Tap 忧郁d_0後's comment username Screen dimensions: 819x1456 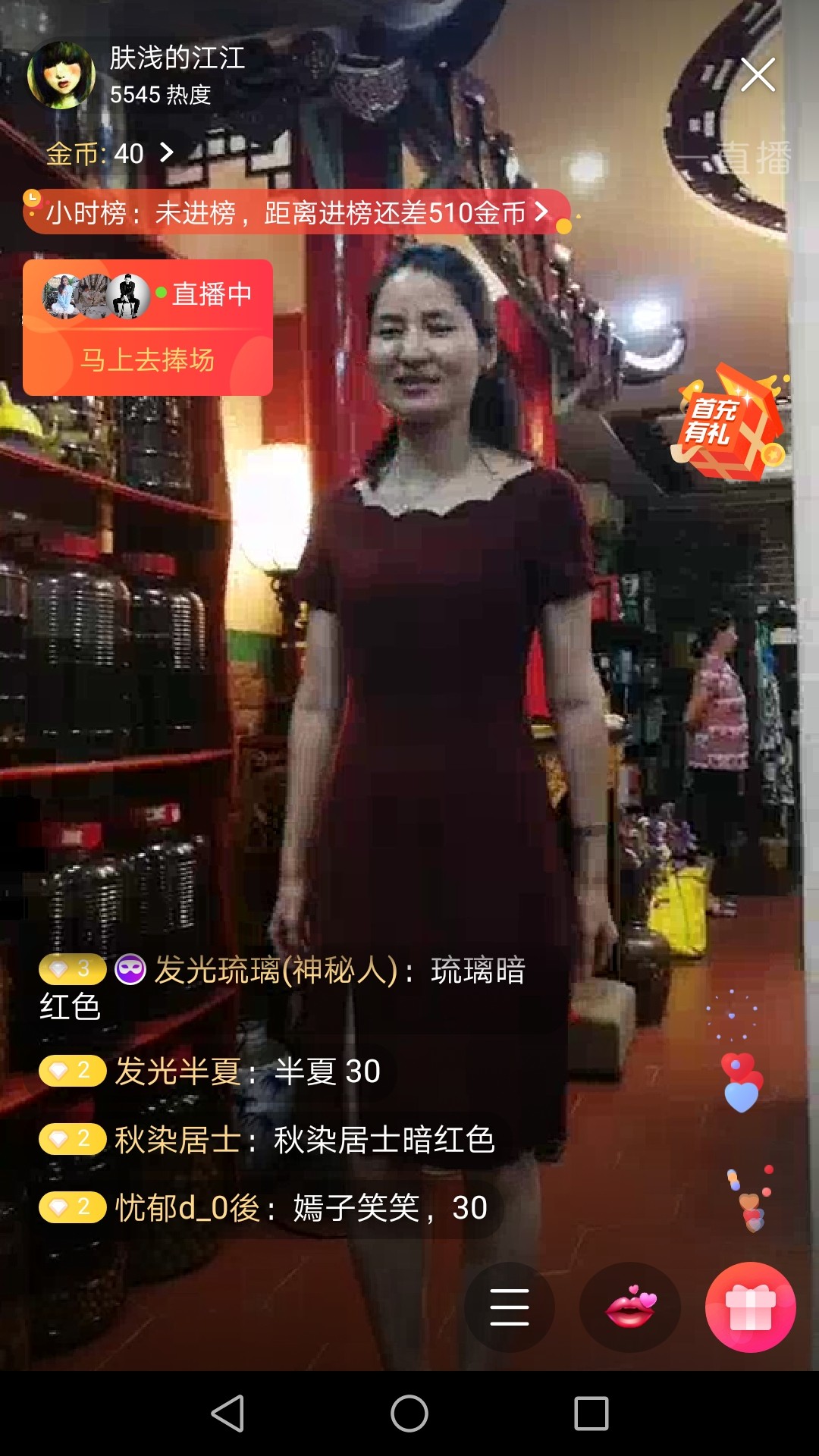point(187,1208)
